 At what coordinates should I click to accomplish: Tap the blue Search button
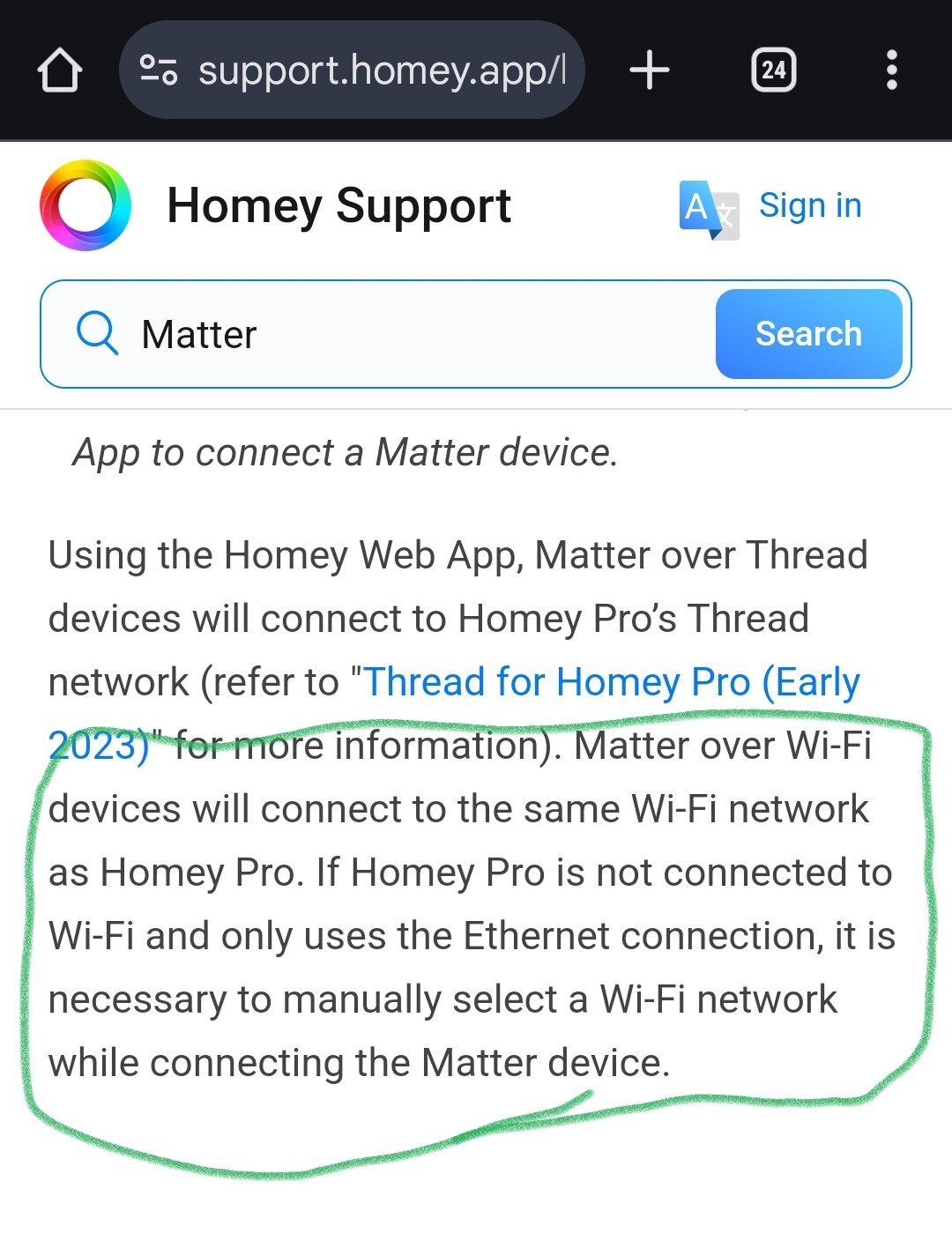[808, 334]
